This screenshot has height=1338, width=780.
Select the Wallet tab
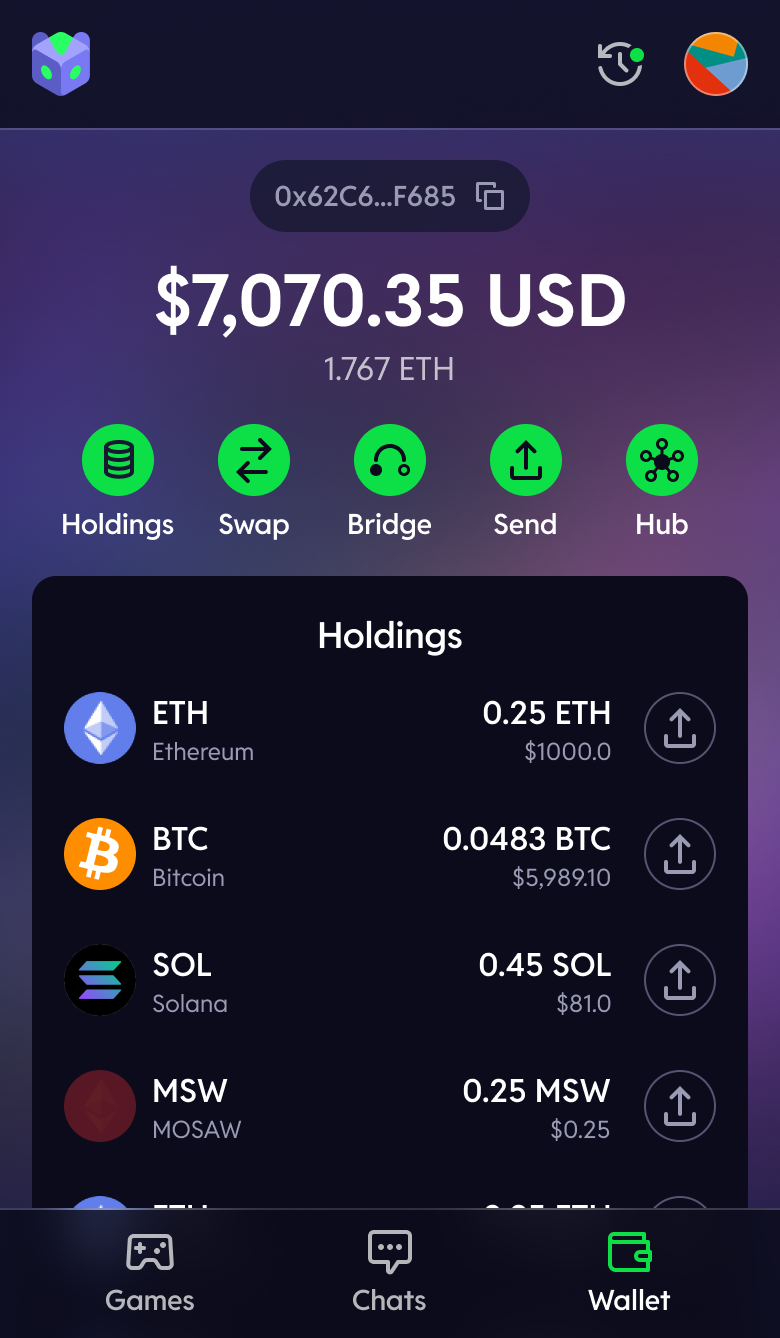click(630, 1272)
